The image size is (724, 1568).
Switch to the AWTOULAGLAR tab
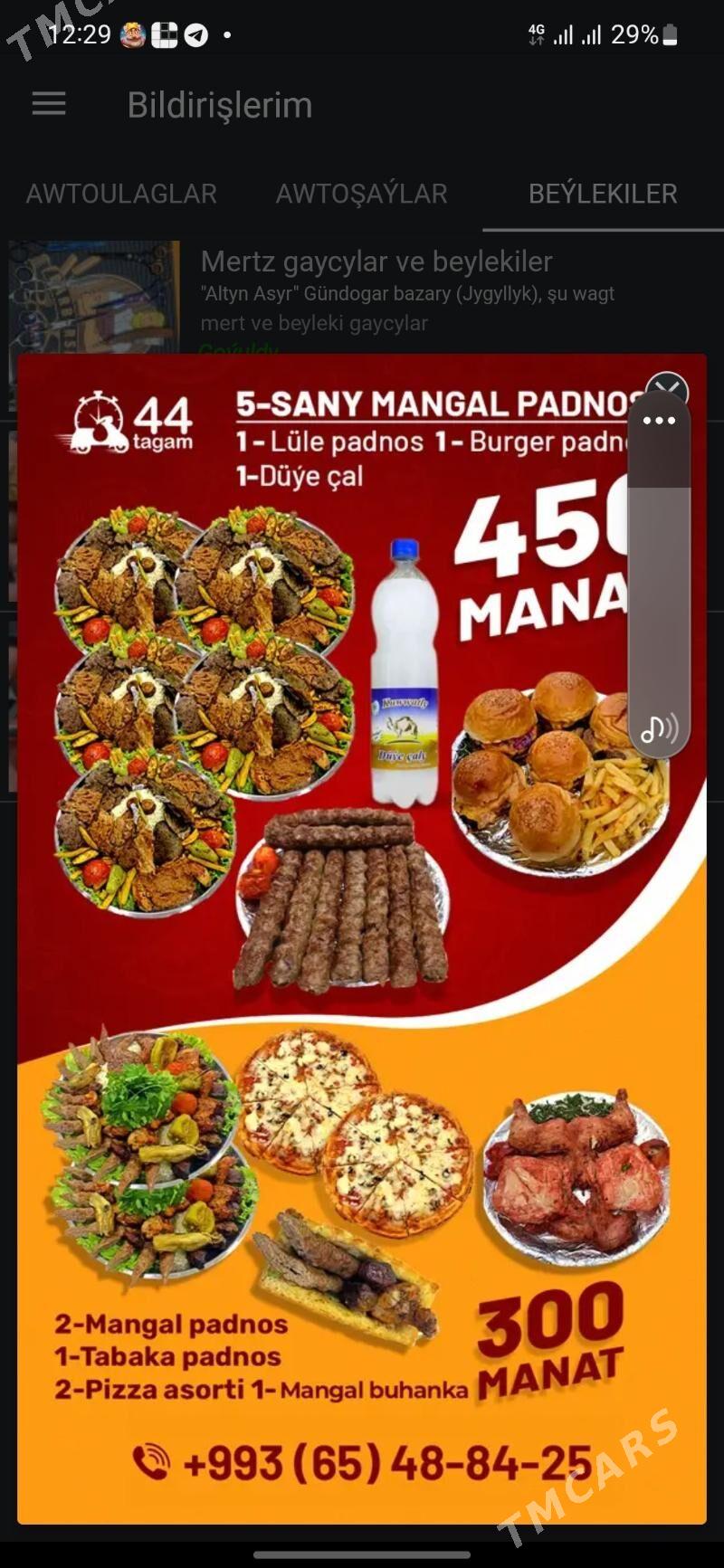(x=121, y=194)
